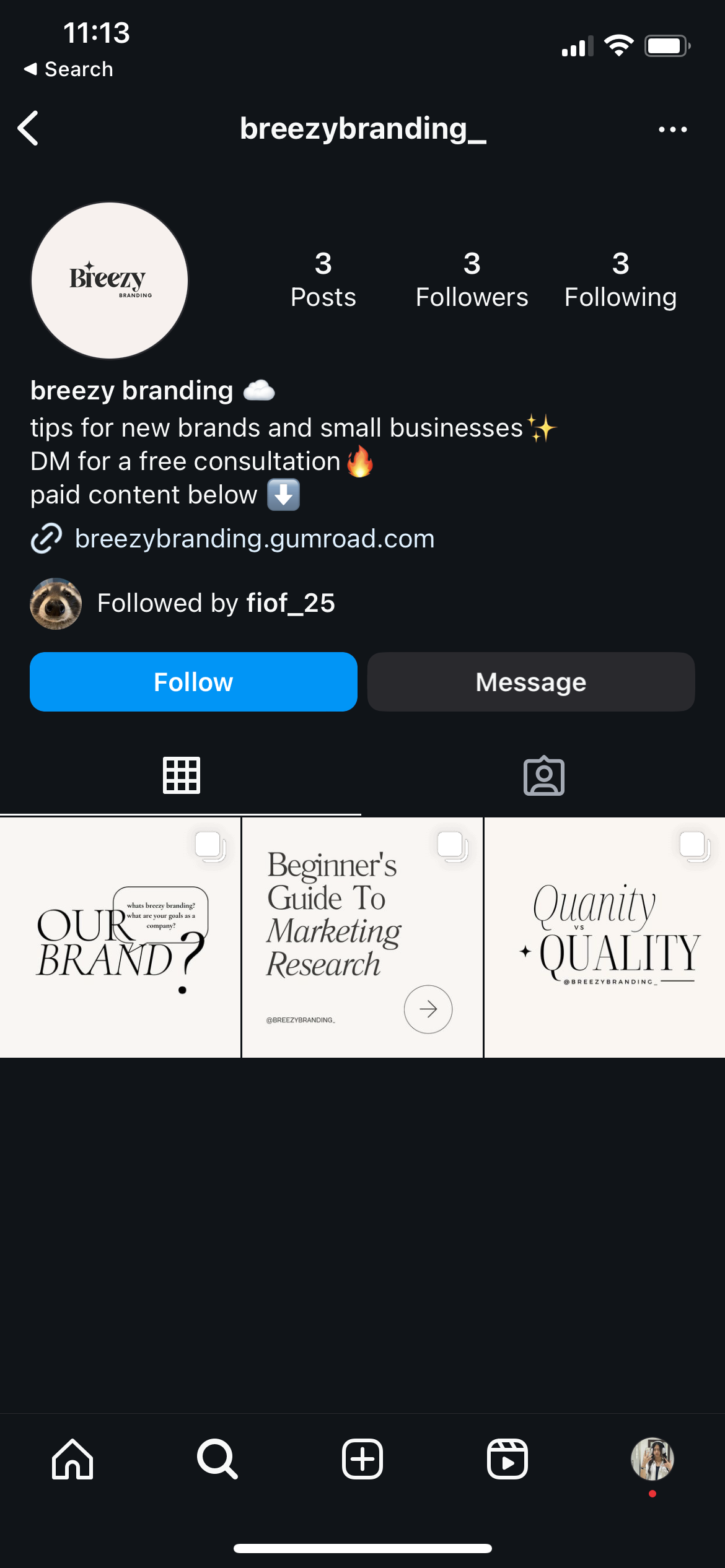Open the breezybranding.gumroad.com link
725x1568 pixels.
point(254,539)
